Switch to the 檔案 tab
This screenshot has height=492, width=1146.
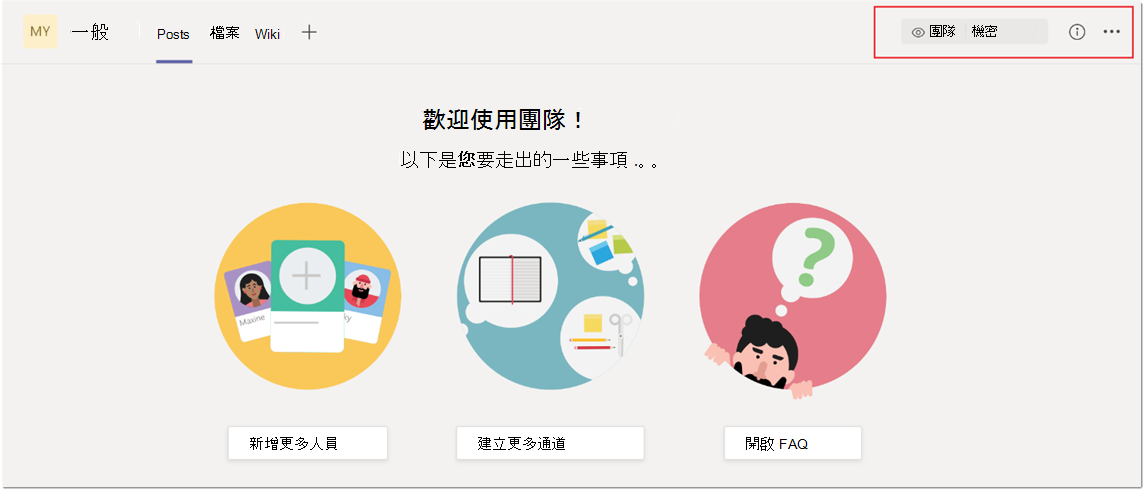pyautogui.click(x=224, y=33)
